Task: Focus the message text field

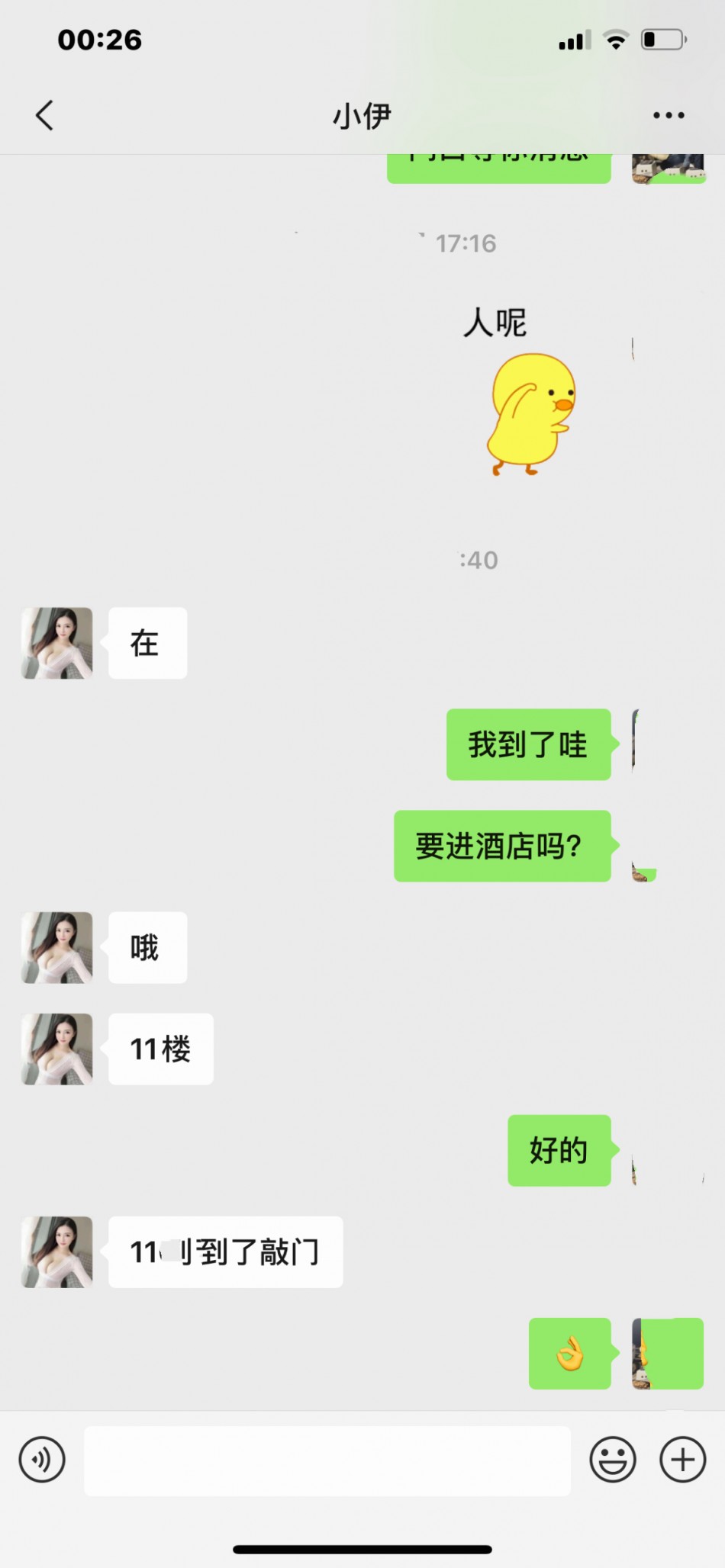Action: point(327,1460)
